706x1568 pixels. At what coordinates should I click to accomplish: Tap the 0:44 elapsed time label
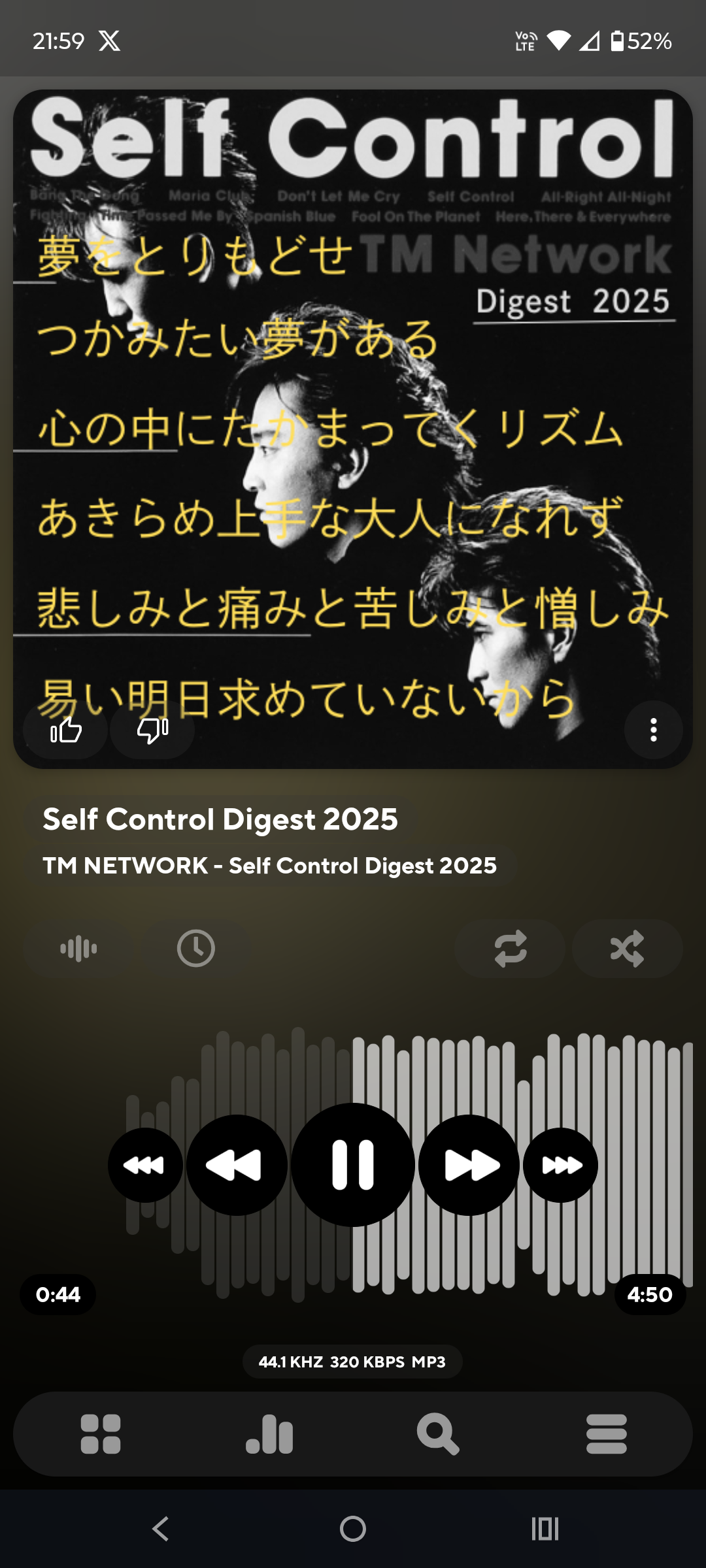(58, 1294)
